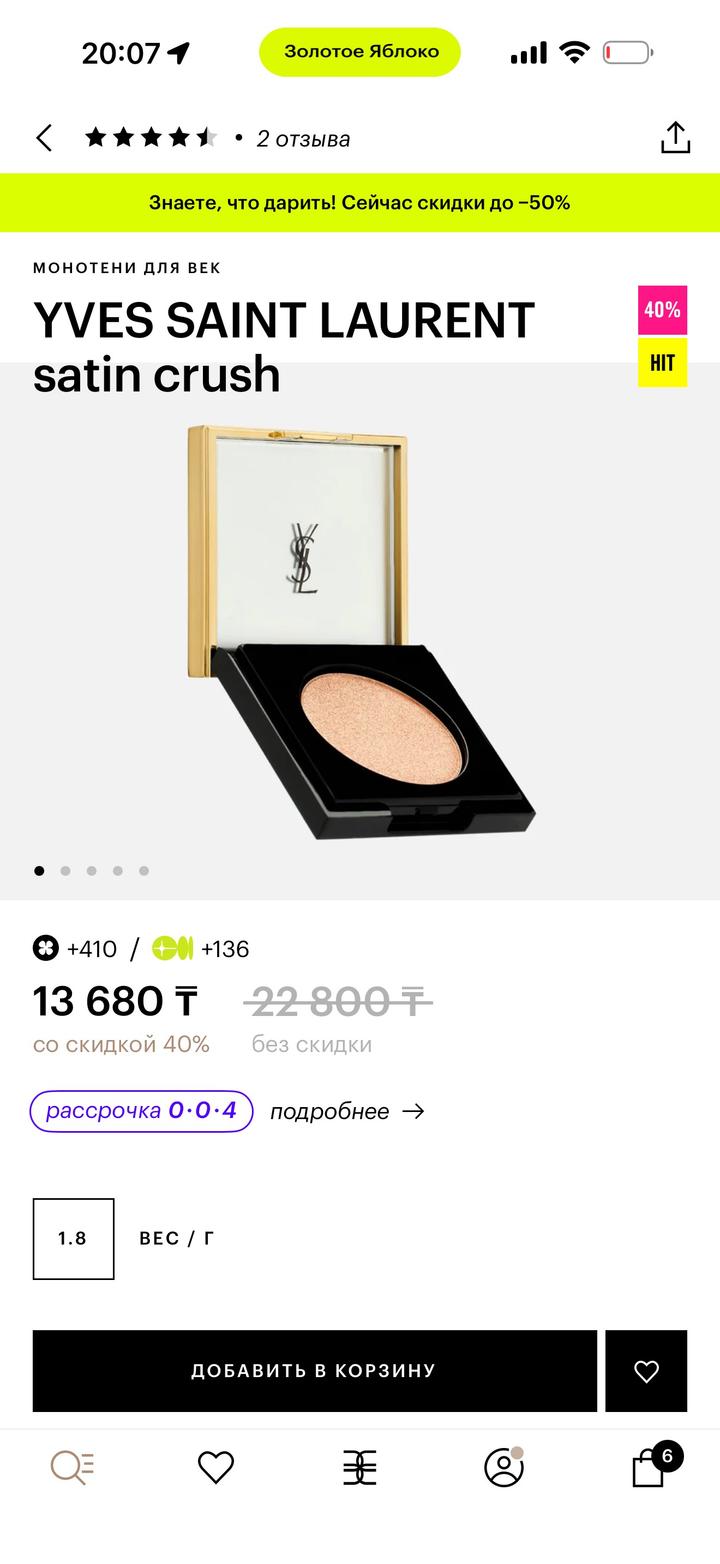Open the profile tab

(x=504, y=1467)
